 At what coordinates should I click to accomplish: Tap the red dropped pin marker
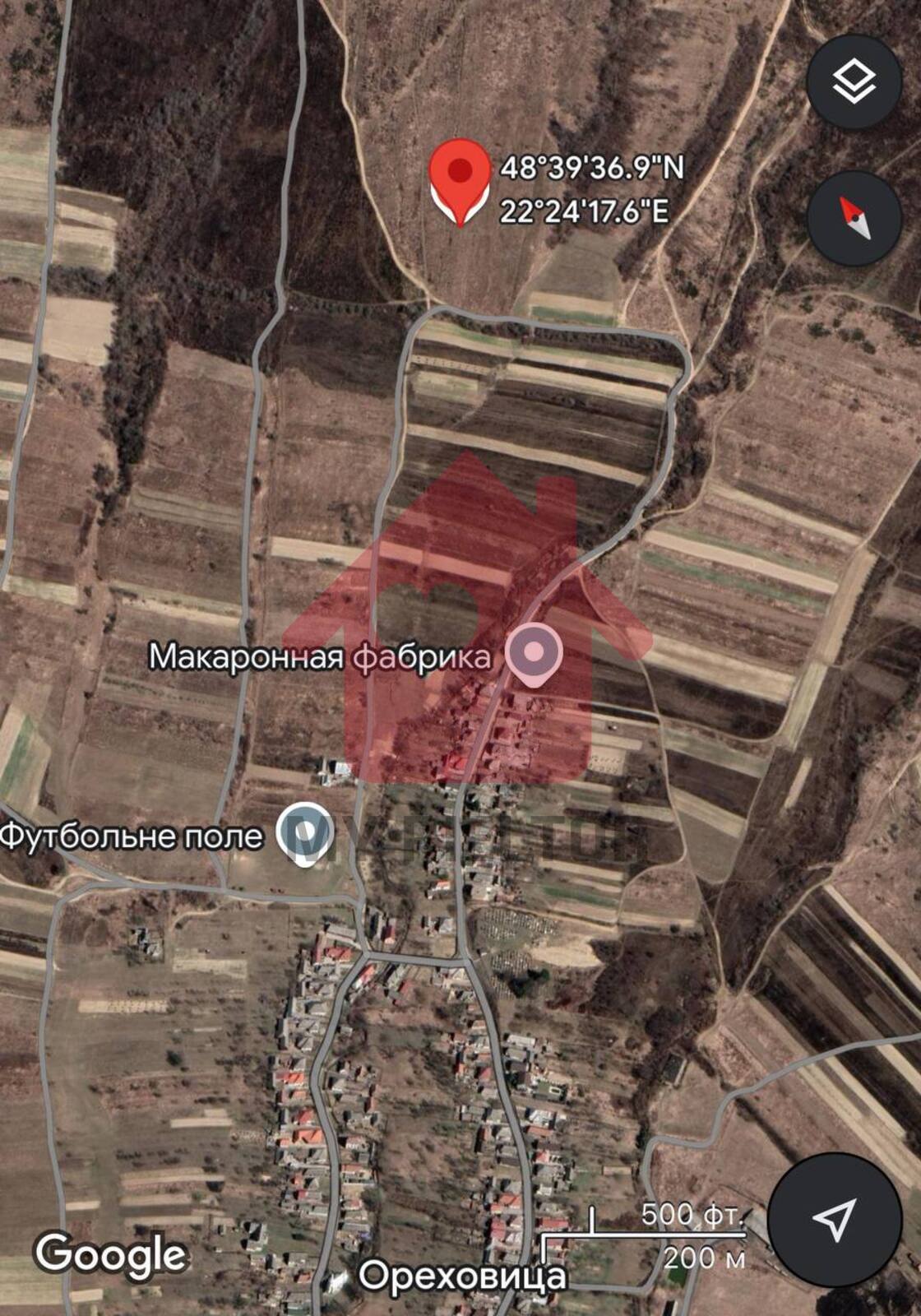(x=460, y=178)
